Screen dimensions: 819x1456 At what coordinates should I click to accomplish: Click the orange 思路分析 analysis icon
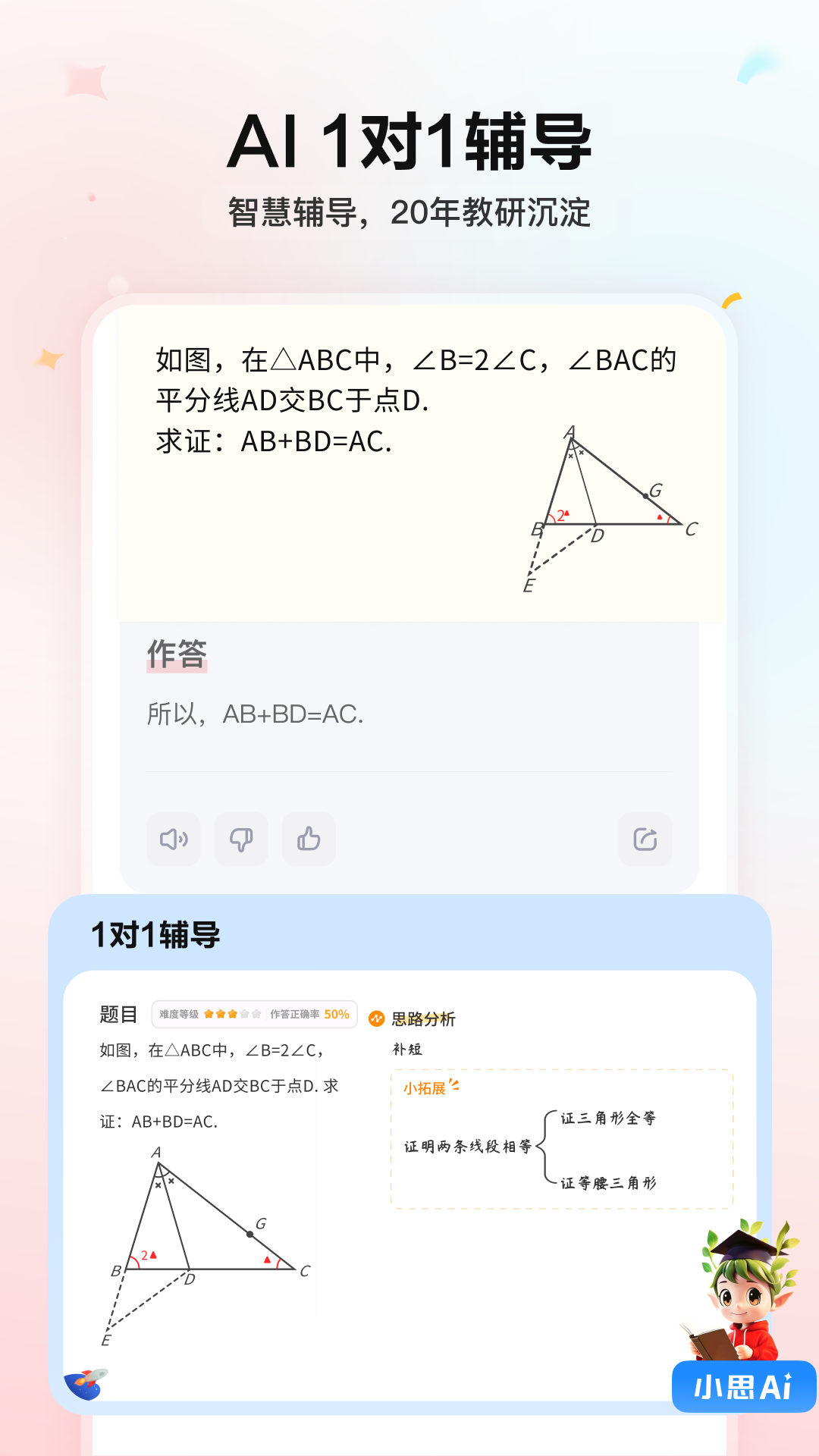click(375, 1018)
